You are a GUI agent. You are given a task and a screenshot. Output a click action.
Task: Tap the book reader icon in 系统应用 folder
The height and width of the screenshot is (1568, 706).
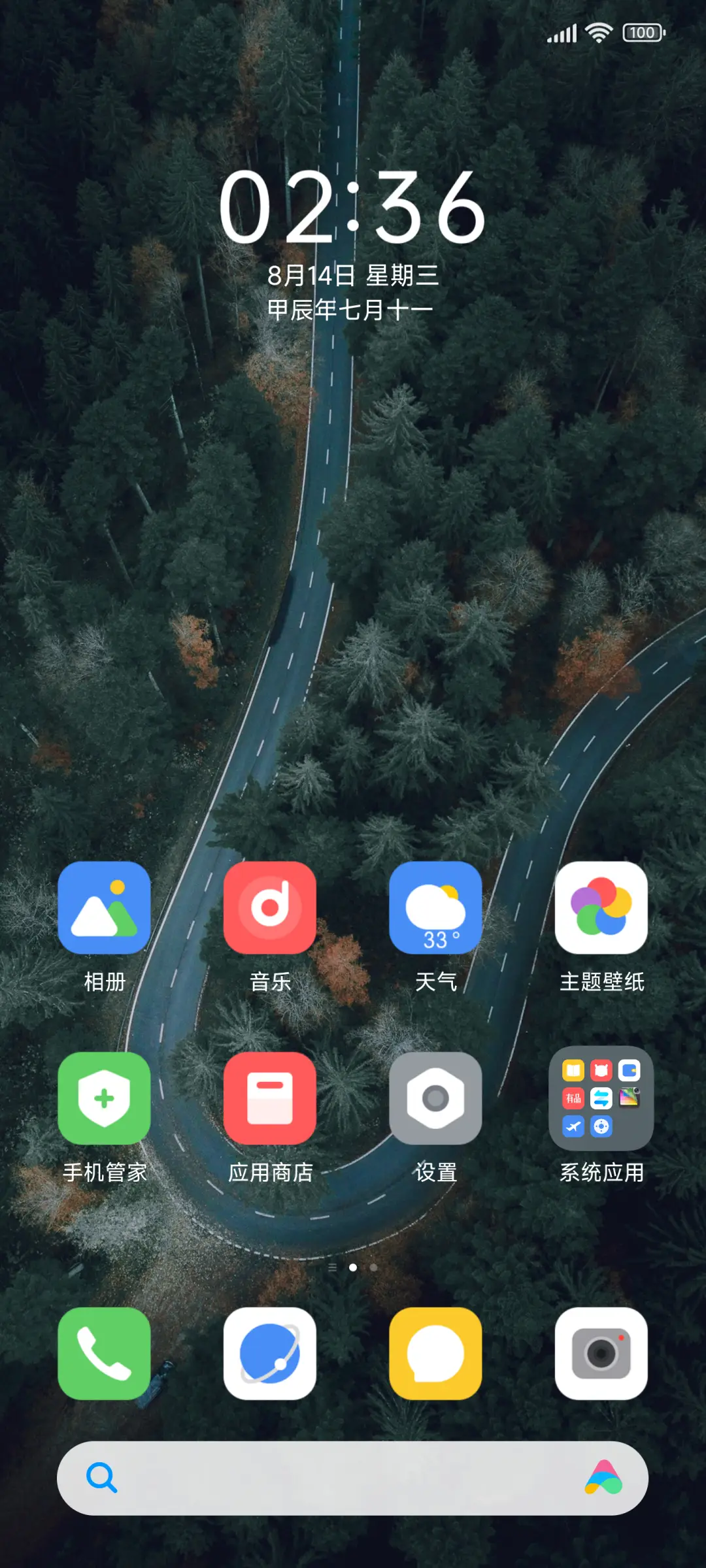(x=573, y=1070)
